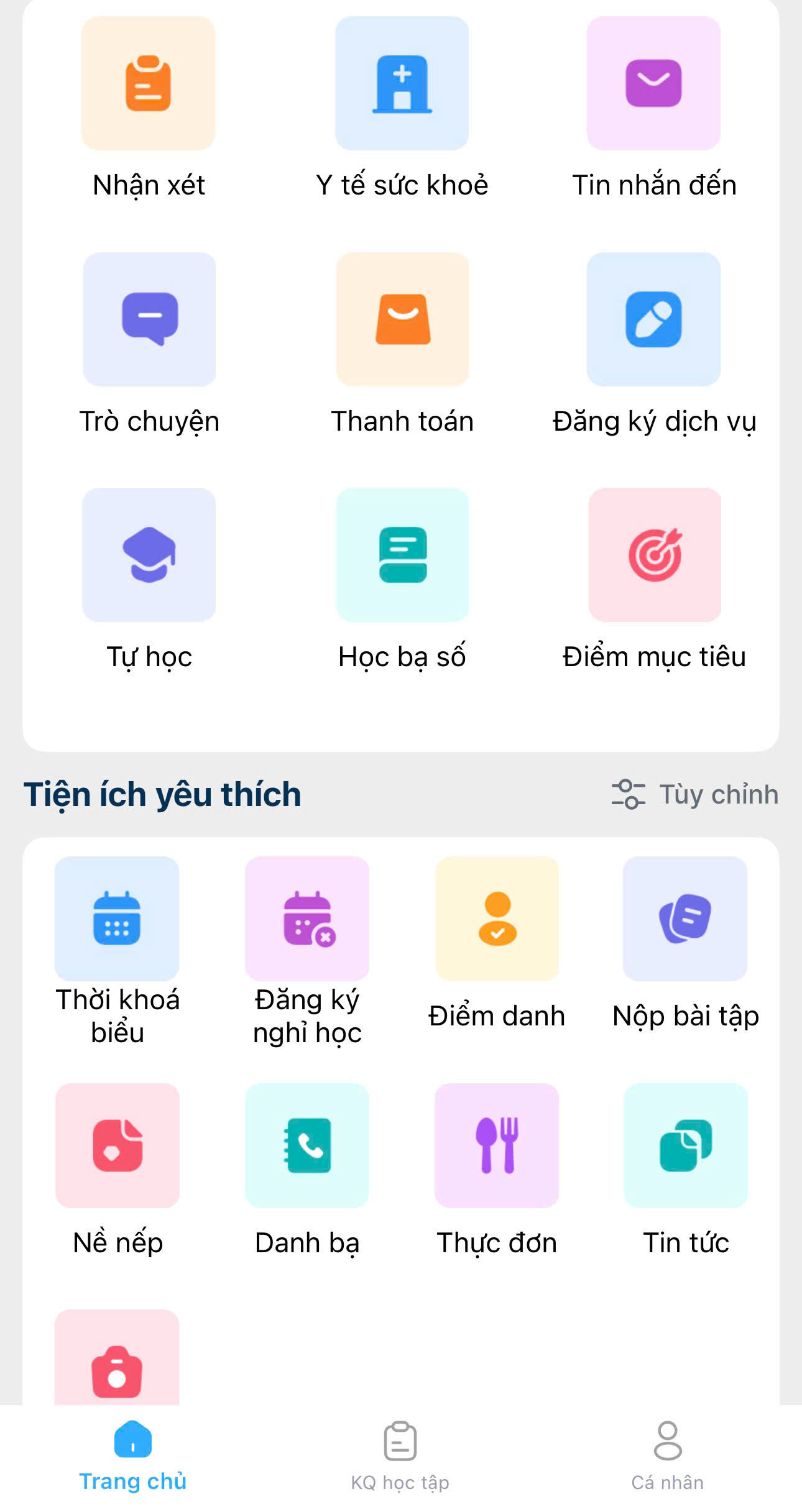Open the Tự học section
This screenshot has width=802, height=1512.
(149, 555)
